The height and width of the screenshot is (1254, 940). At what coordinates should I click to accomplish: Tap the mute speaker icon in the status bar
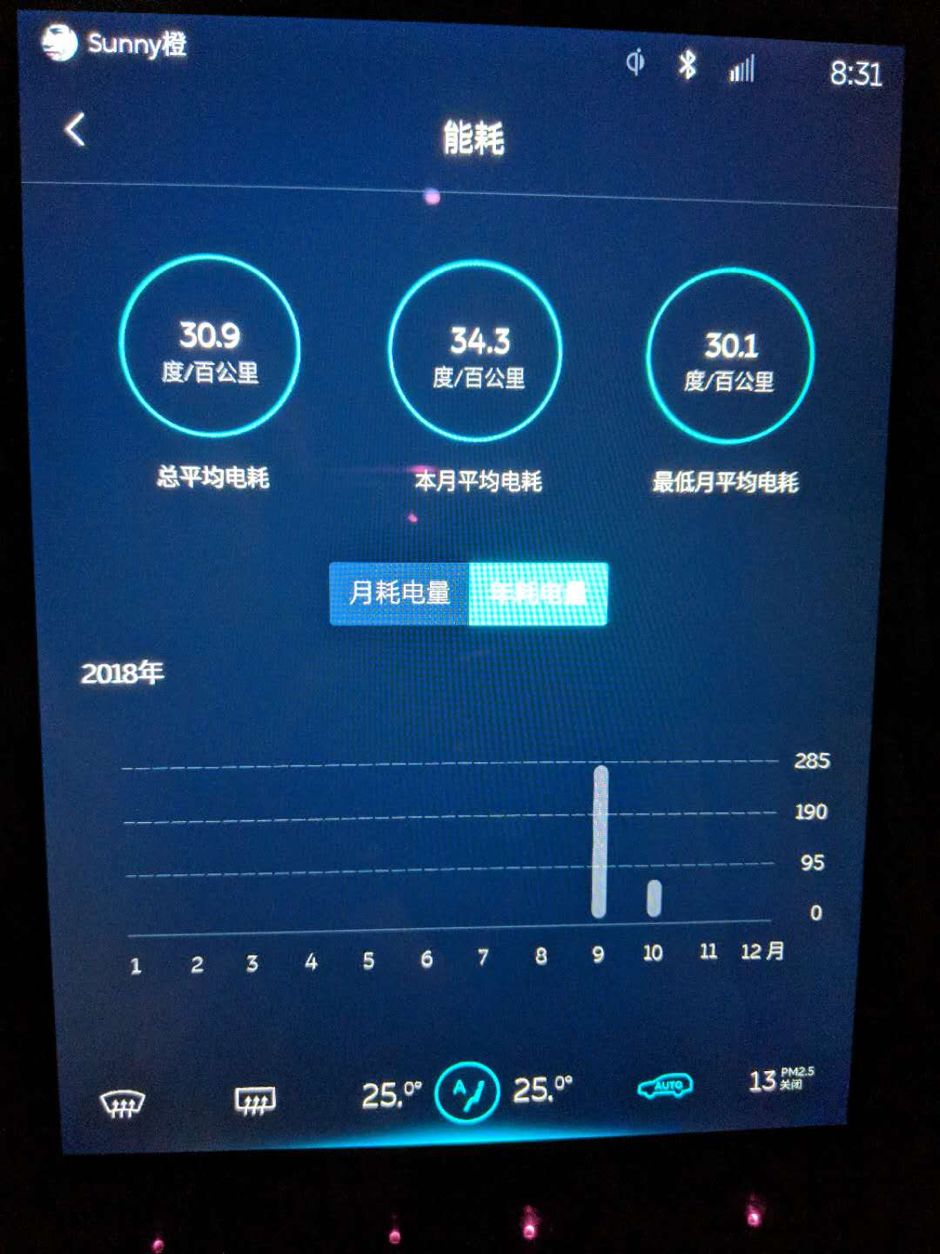(x=637, y=63)
